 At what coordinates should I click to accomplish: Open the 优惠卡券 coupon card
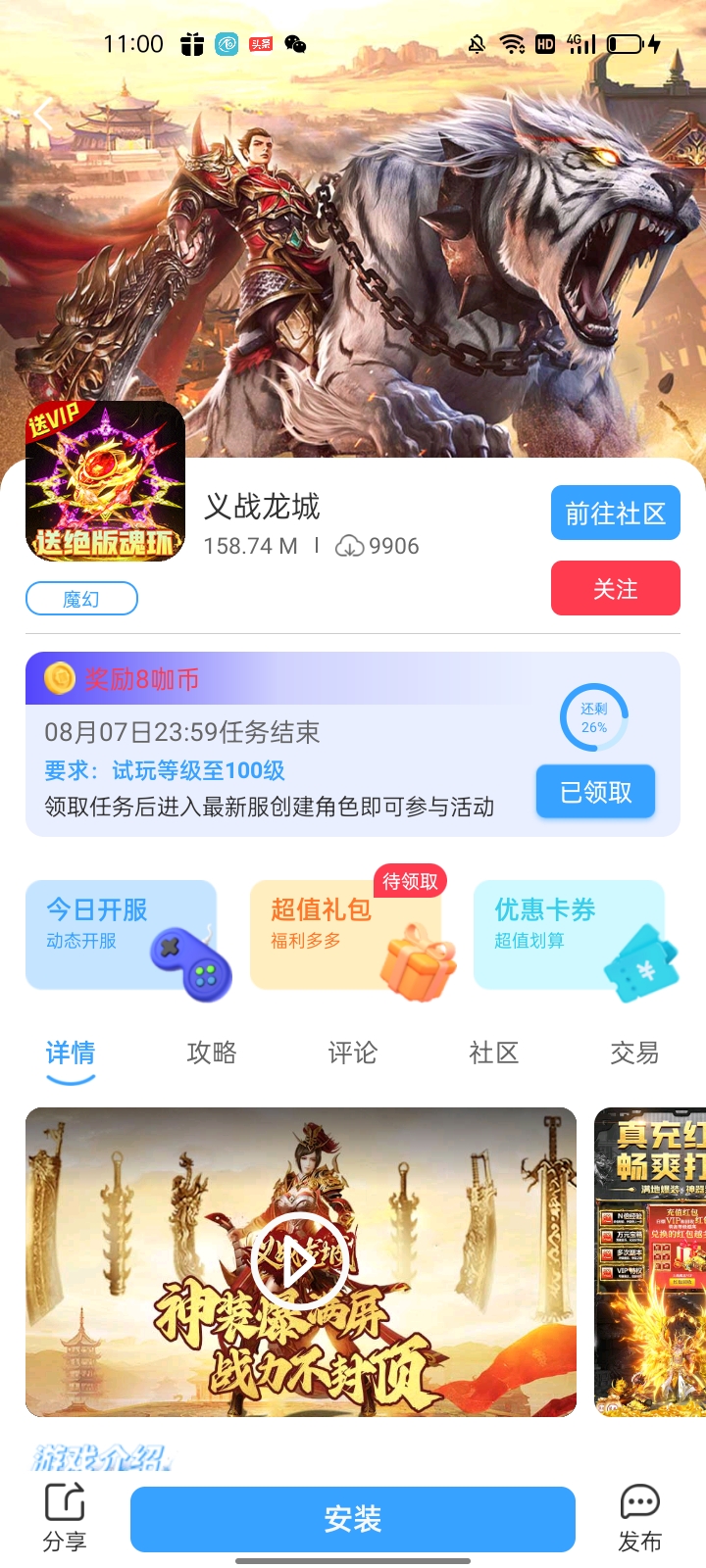[x=570, y=935]
